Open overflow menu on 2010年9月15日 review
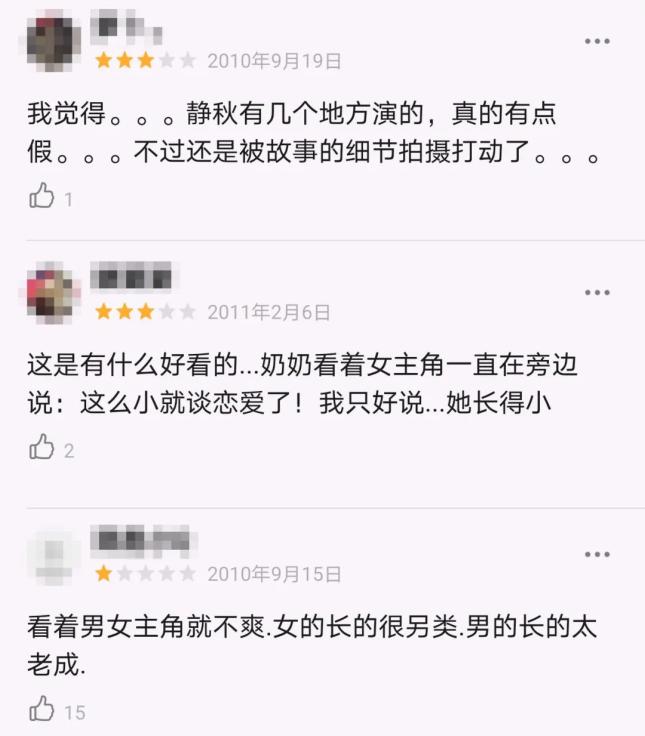 (597, 554)
